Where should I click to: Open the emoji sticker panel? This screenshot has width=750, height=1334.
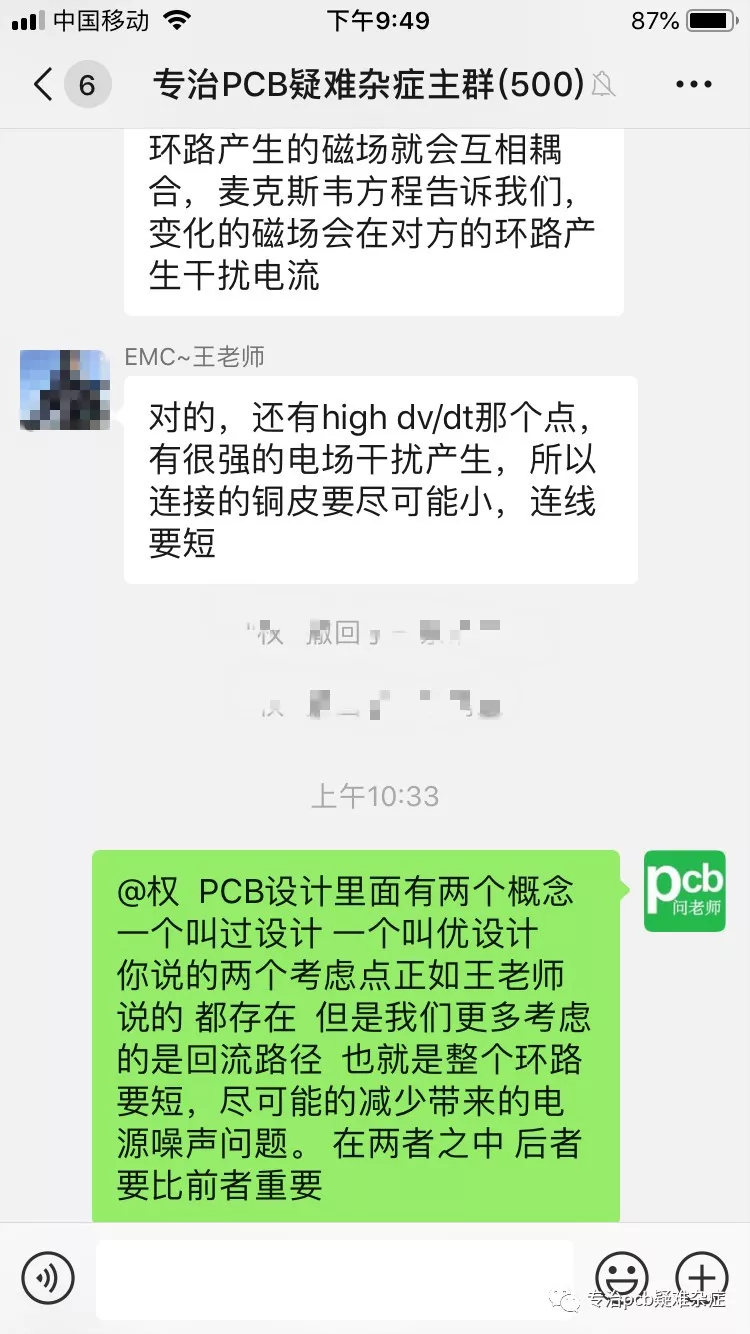621,1277
